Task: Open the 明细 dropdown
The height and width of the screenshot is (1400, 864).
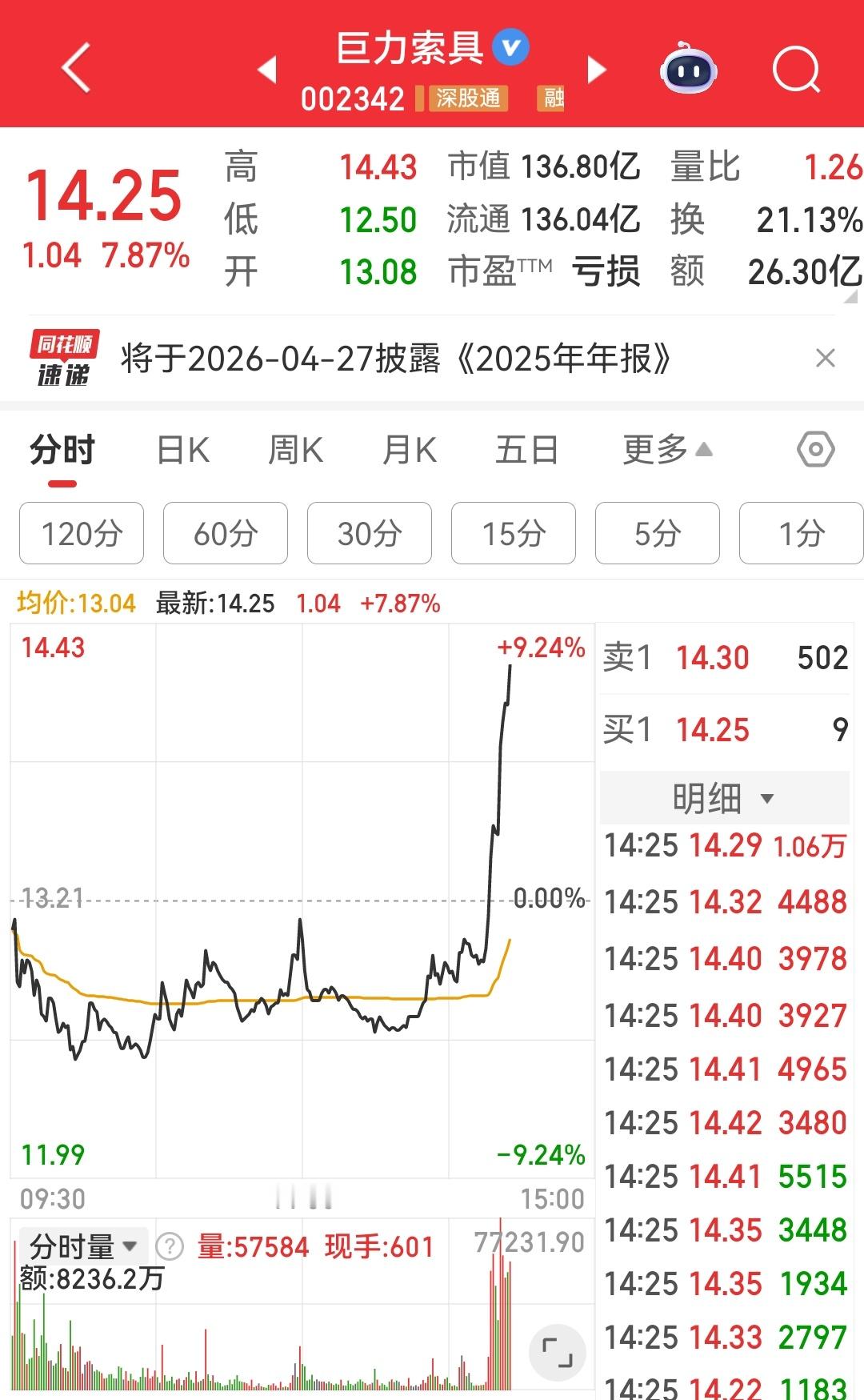Action: click(x=722, y=797)
